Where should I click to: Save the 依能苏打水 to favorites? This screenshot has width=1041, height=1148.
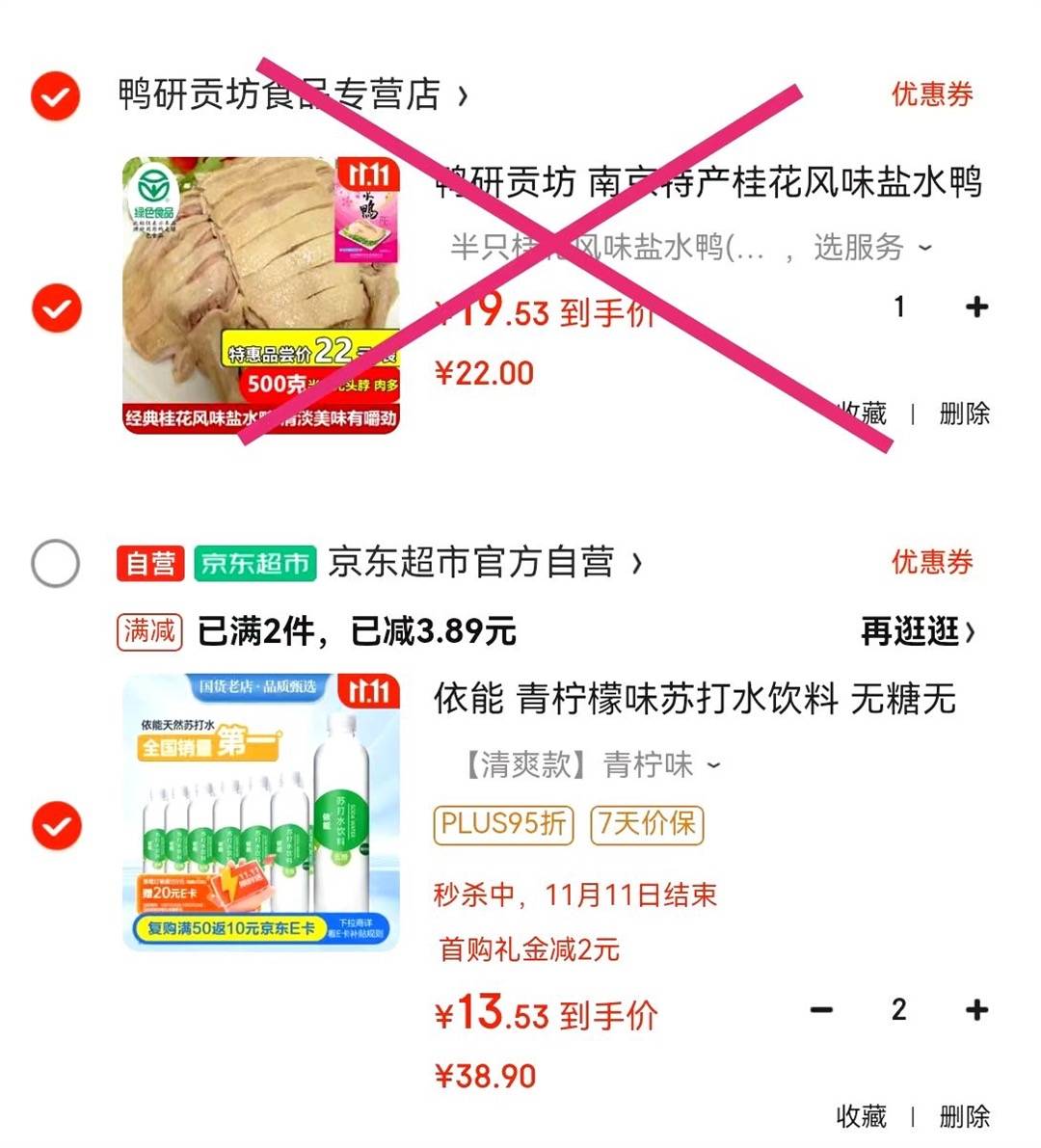(x=861, y=1116)
